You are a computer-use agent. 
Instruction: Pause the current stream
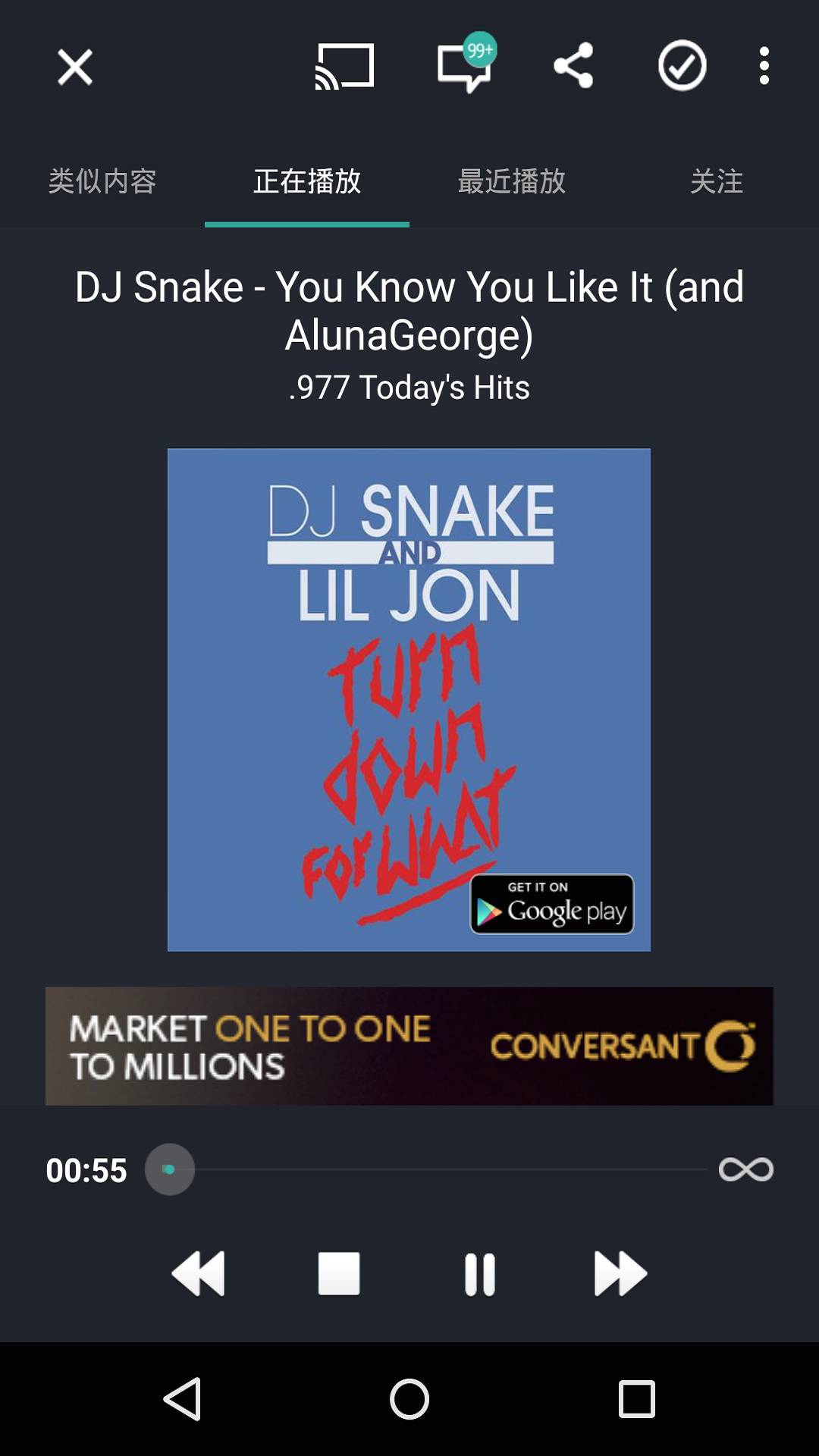480,1274
